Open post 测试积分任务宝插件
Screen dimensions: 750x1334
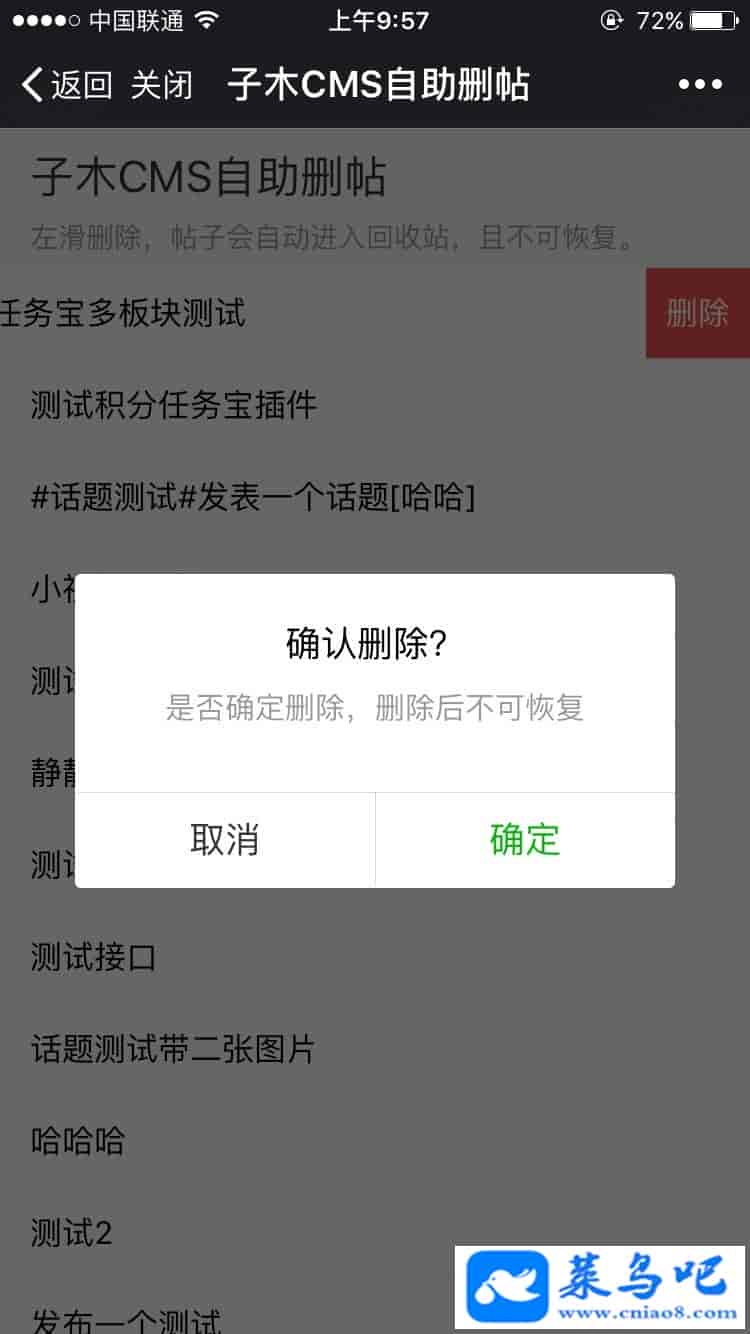(x=174, y=405)
